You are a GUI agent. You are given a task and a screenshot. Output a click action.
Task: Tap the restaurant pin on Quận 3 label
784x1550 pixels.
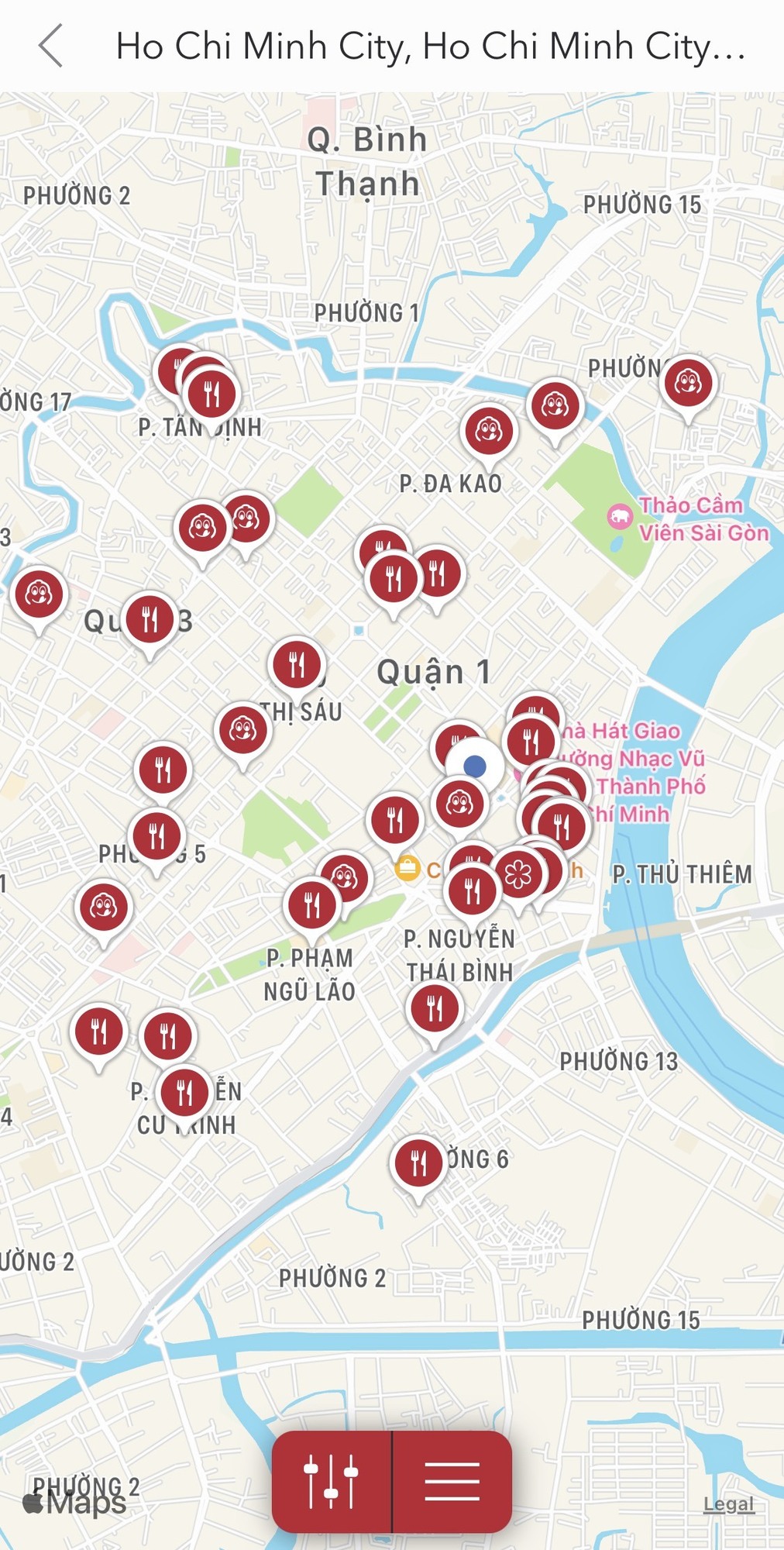point(150,619)
